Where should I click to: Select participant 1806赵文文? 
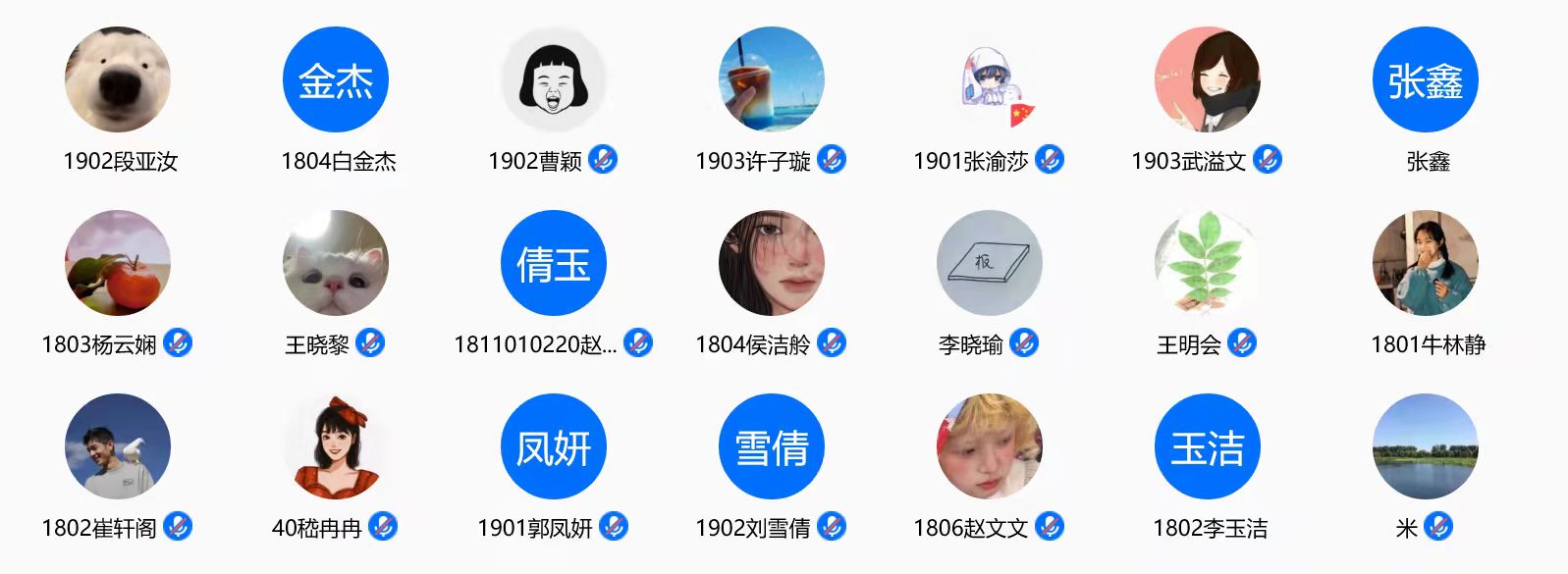tap(990, 446)
